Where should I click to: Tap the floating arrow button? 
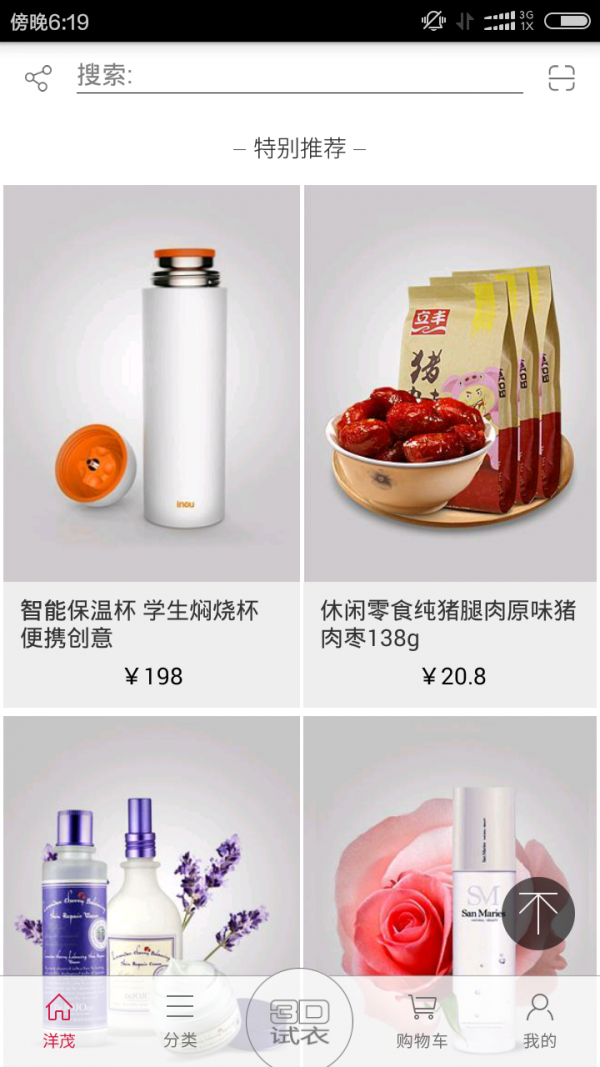(538, 913)
